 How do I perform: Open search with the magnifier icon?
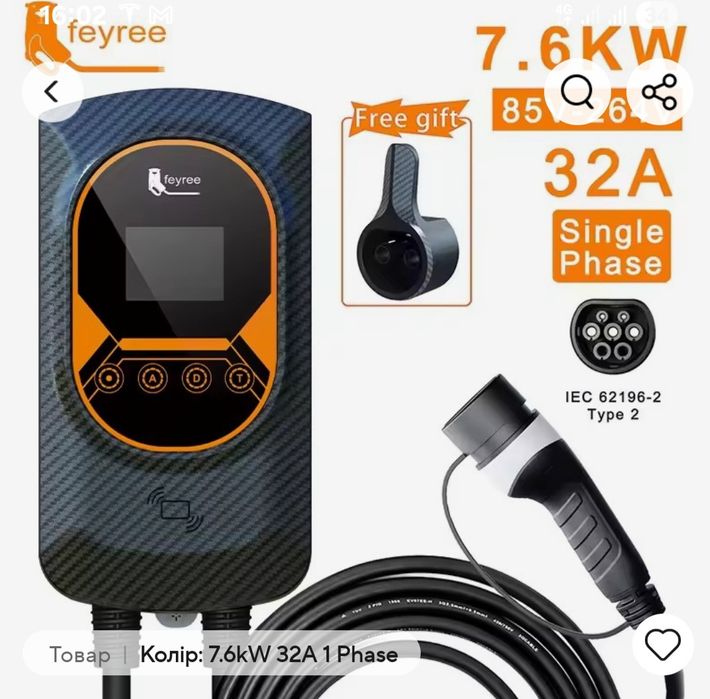point(578,92)
